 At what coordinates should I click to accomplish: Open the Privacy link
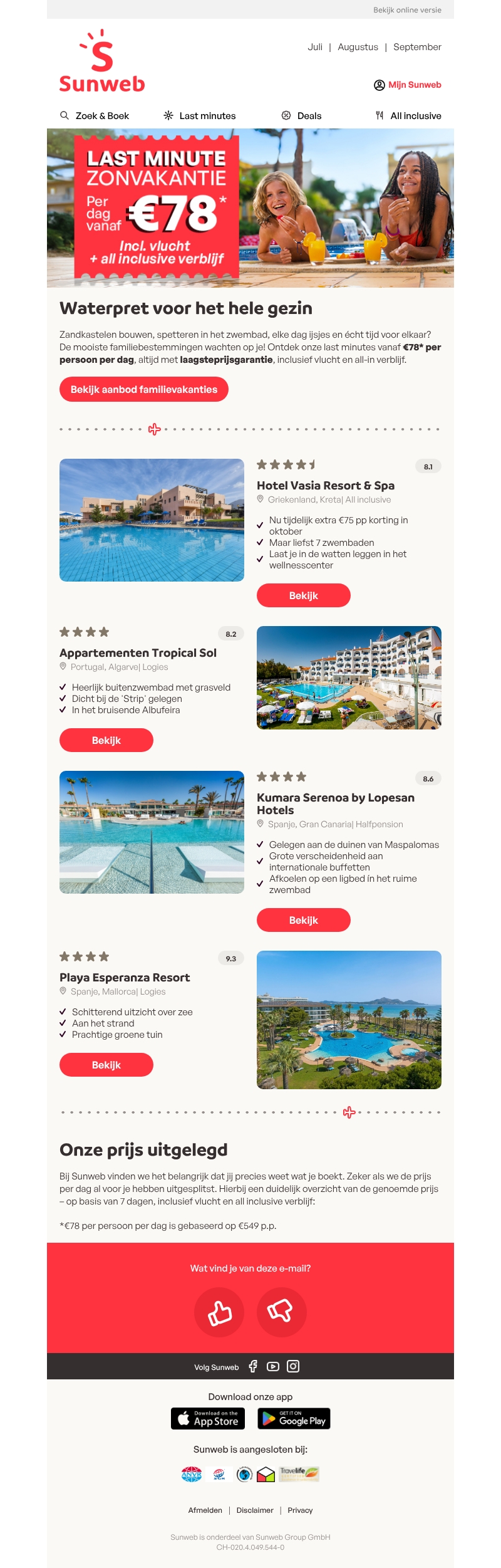(x=300, y=1510)
